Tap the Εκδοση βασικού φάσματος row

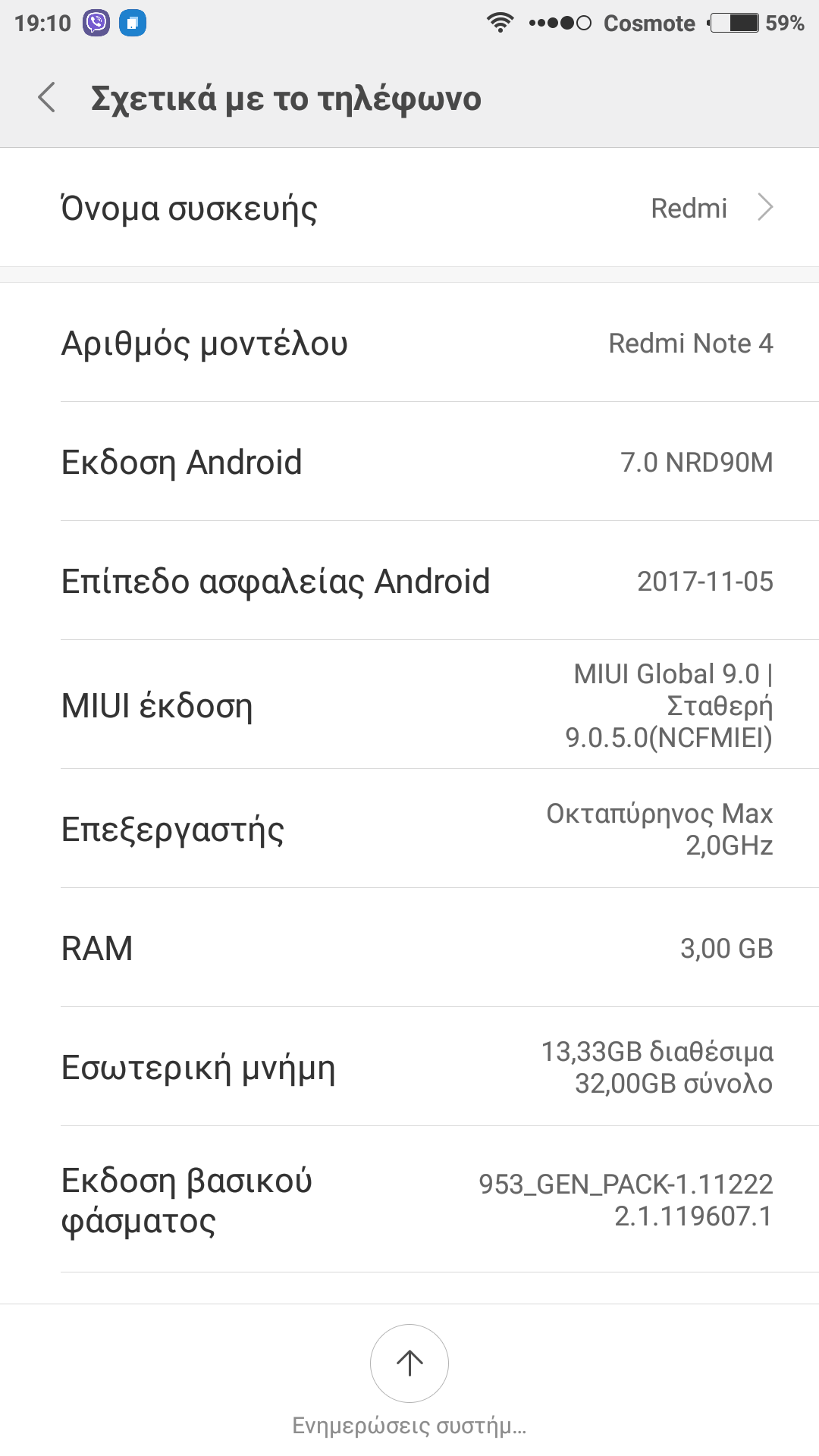point(409,1200)
